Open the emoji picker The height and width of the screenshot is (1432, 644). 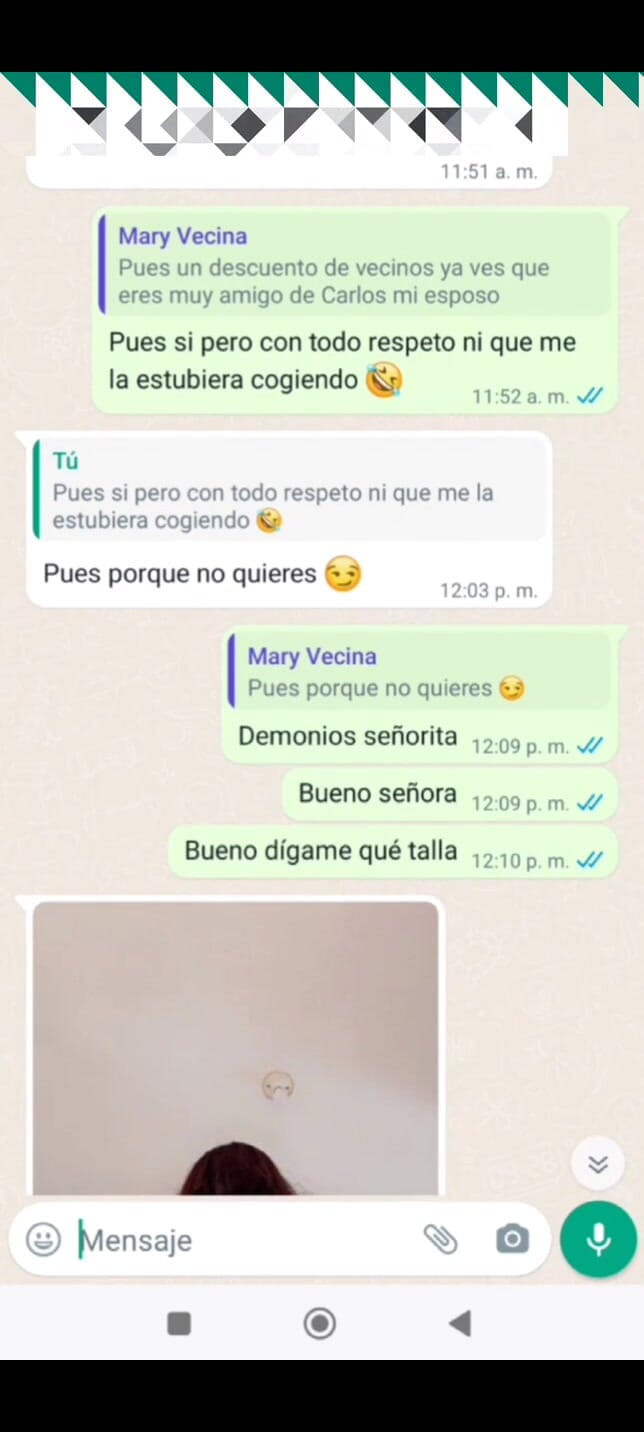point(43,1240)
